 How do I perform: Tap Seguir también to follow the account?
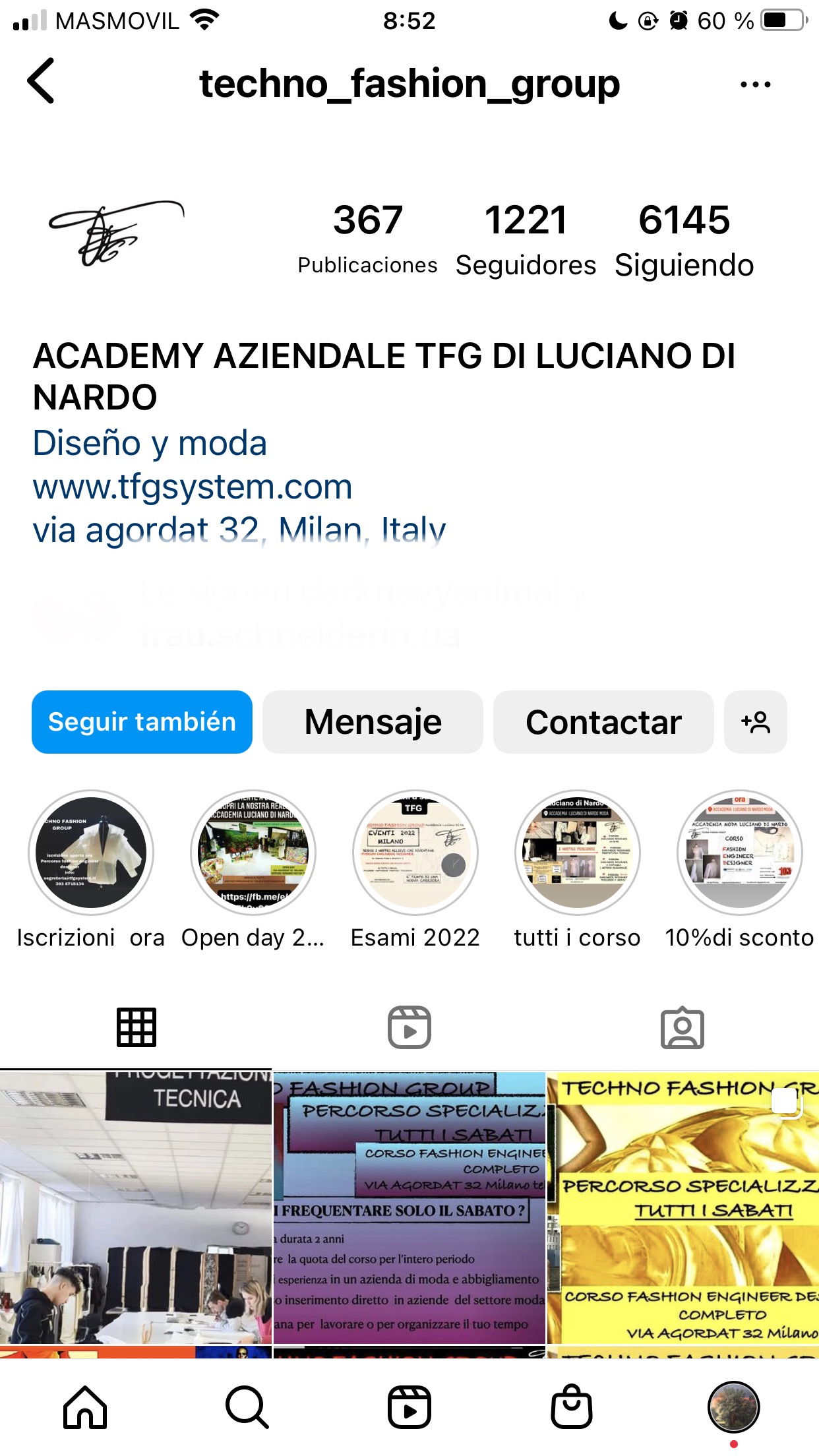pos(142,721)
